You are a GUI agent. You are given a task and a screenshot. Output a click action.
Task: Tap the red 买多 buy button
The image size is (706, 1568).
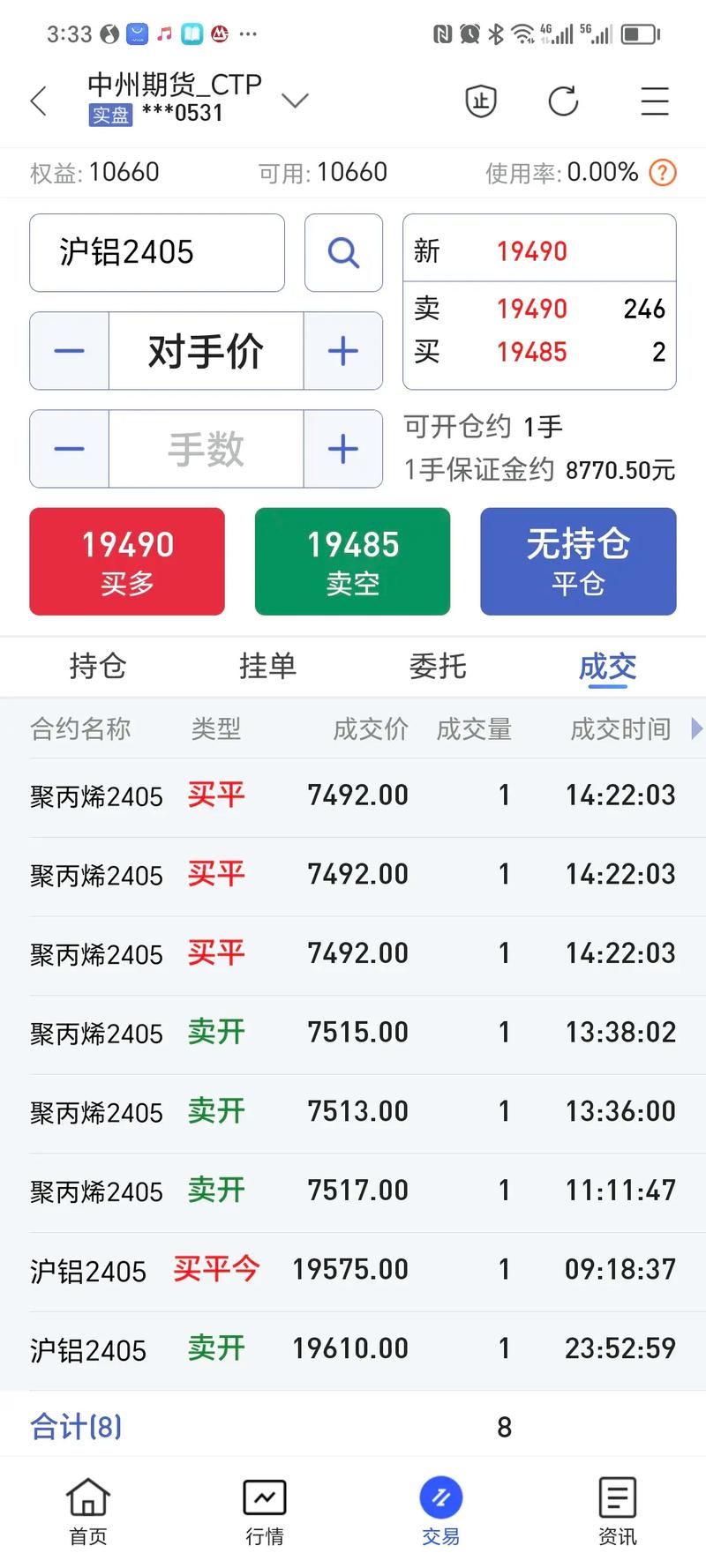[126, 561]
